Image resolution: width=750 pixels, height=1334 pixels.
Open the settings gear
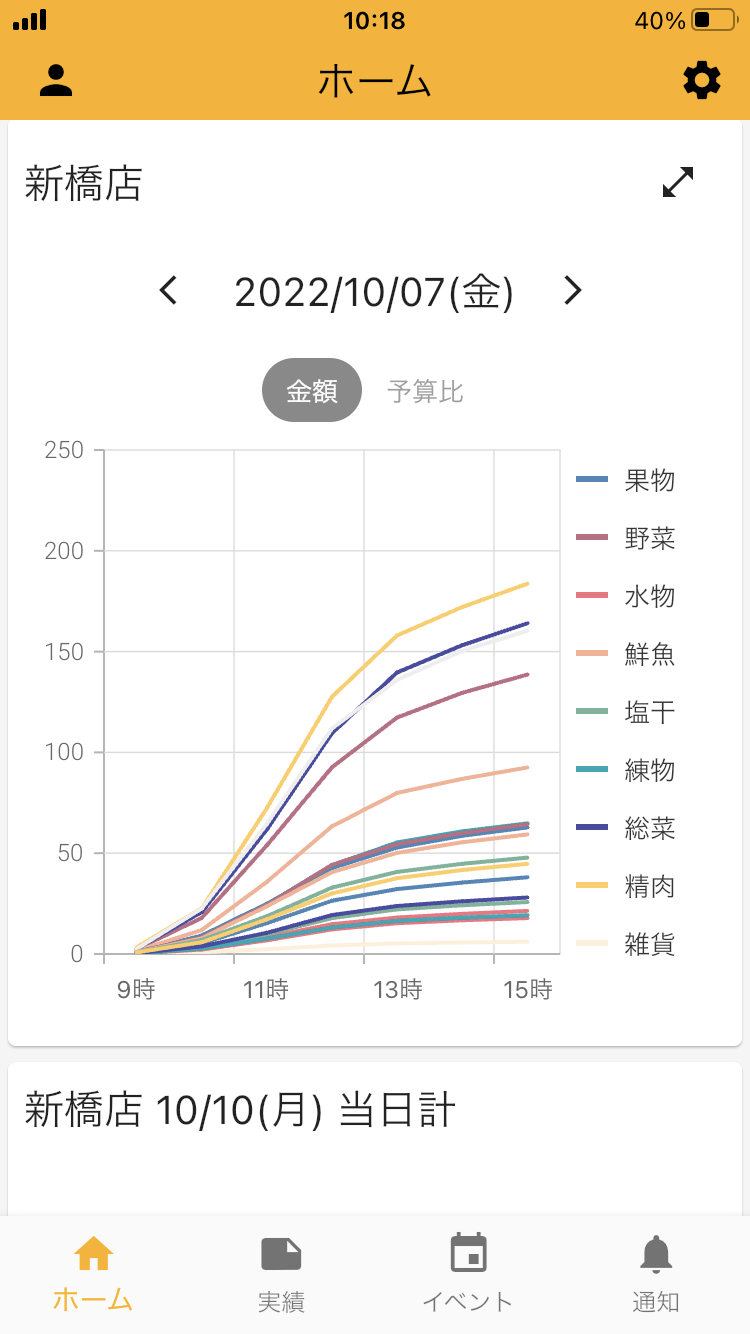point(701,80)
